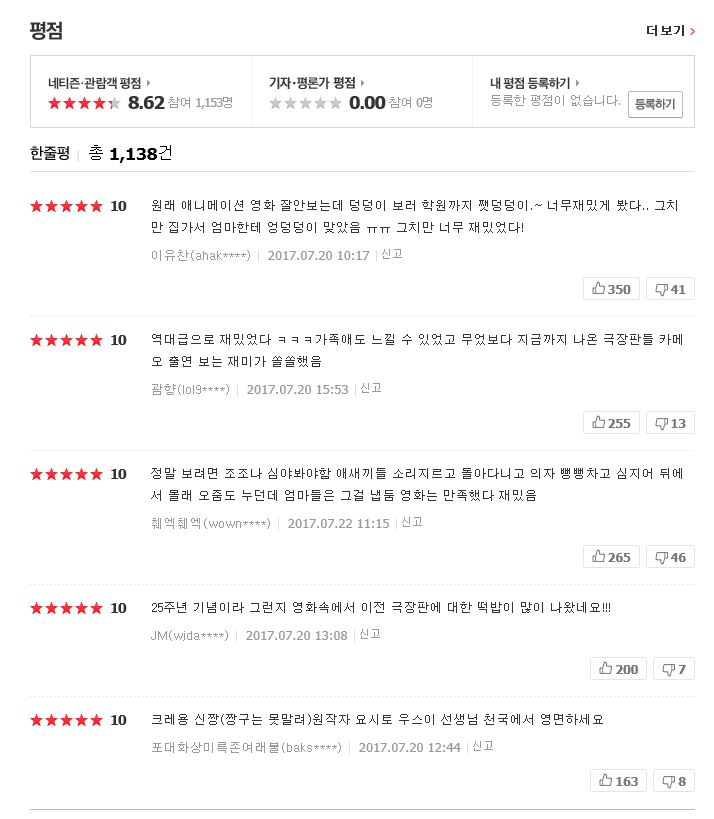714x819 pixels.
Task: Like the review by 팜향 with 255 likes
Action: 611,423
